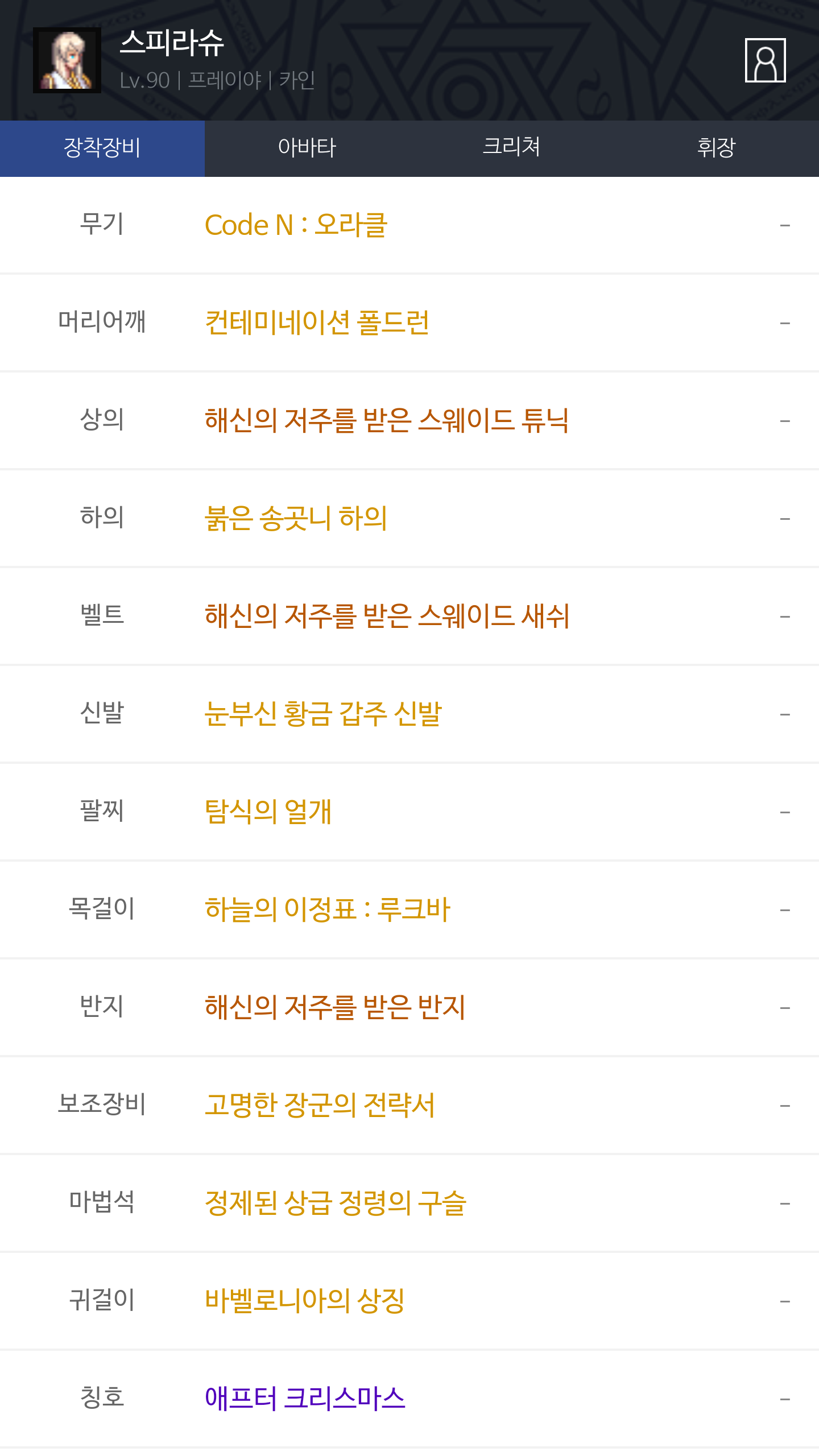Open title 애프터 크리스마스
819x1456 pixels.
coord(409,1399)
